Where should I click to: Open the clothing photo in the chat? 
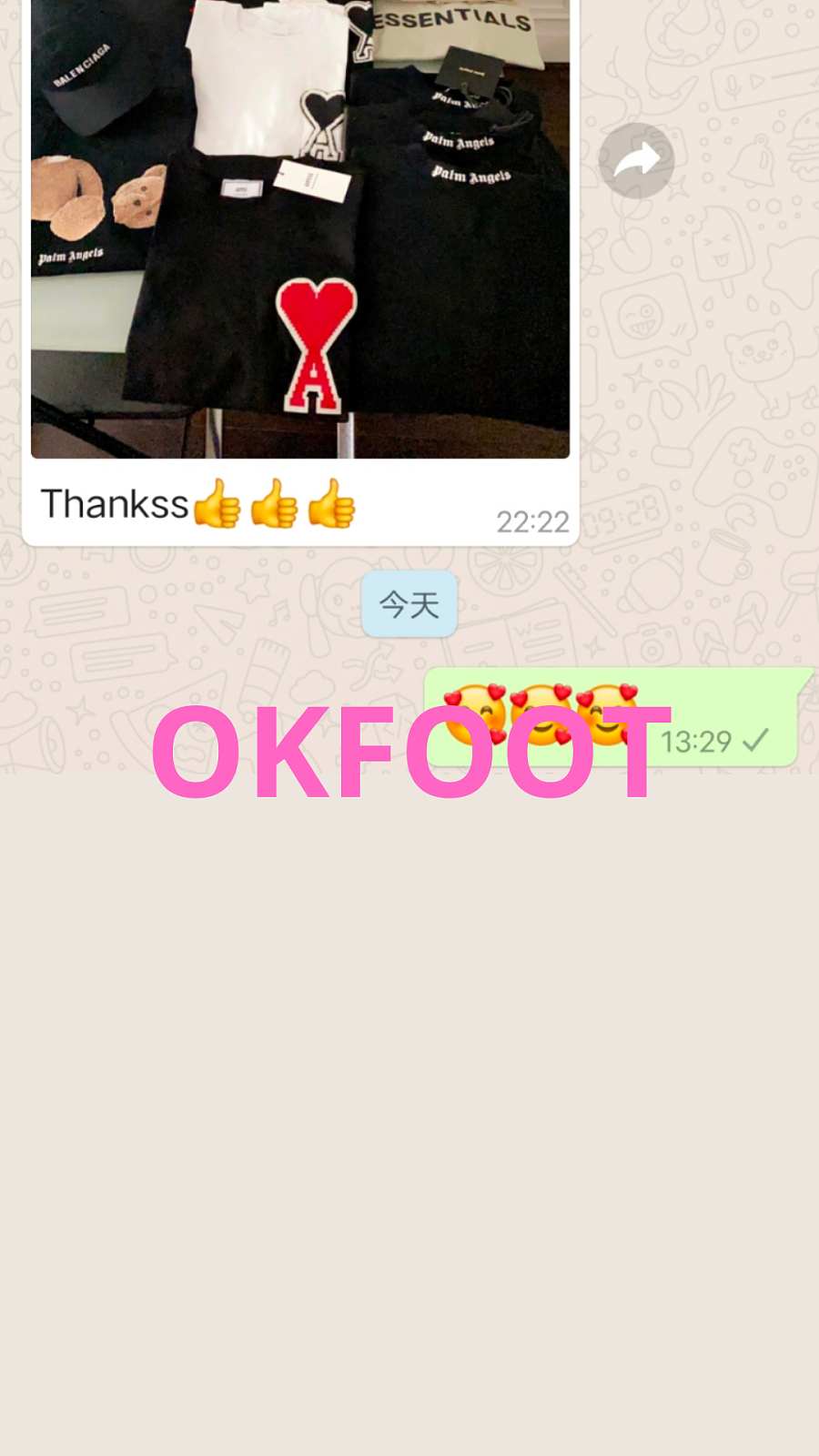pos(300,227)
